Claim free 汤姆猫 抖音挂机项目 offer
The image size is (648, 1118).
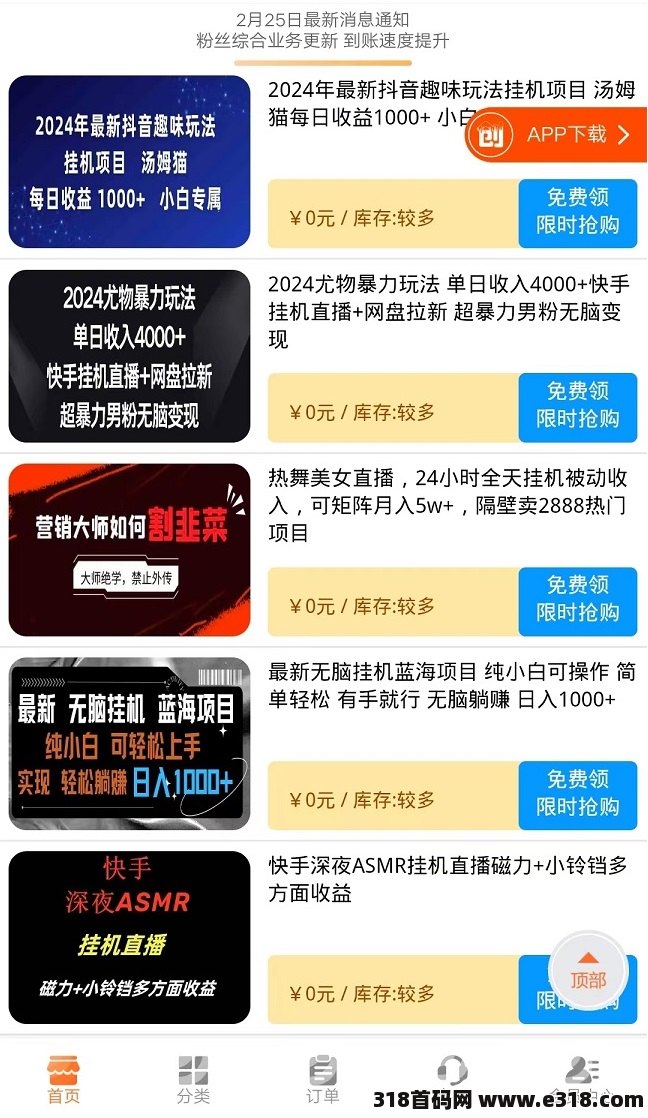(577, 213)
